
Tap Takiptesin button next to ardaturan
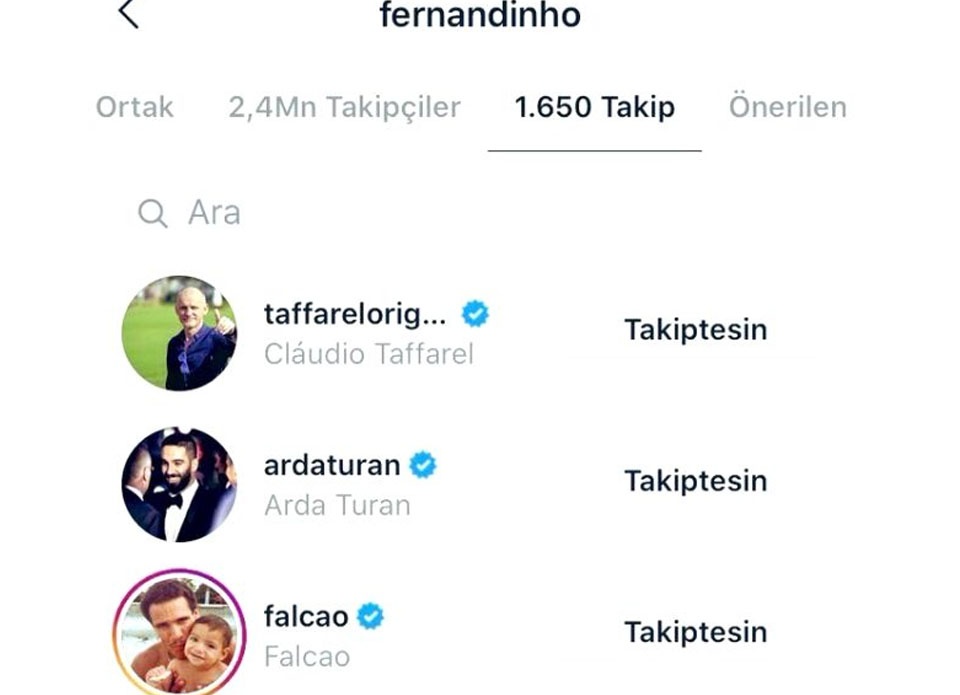point(695,481)
